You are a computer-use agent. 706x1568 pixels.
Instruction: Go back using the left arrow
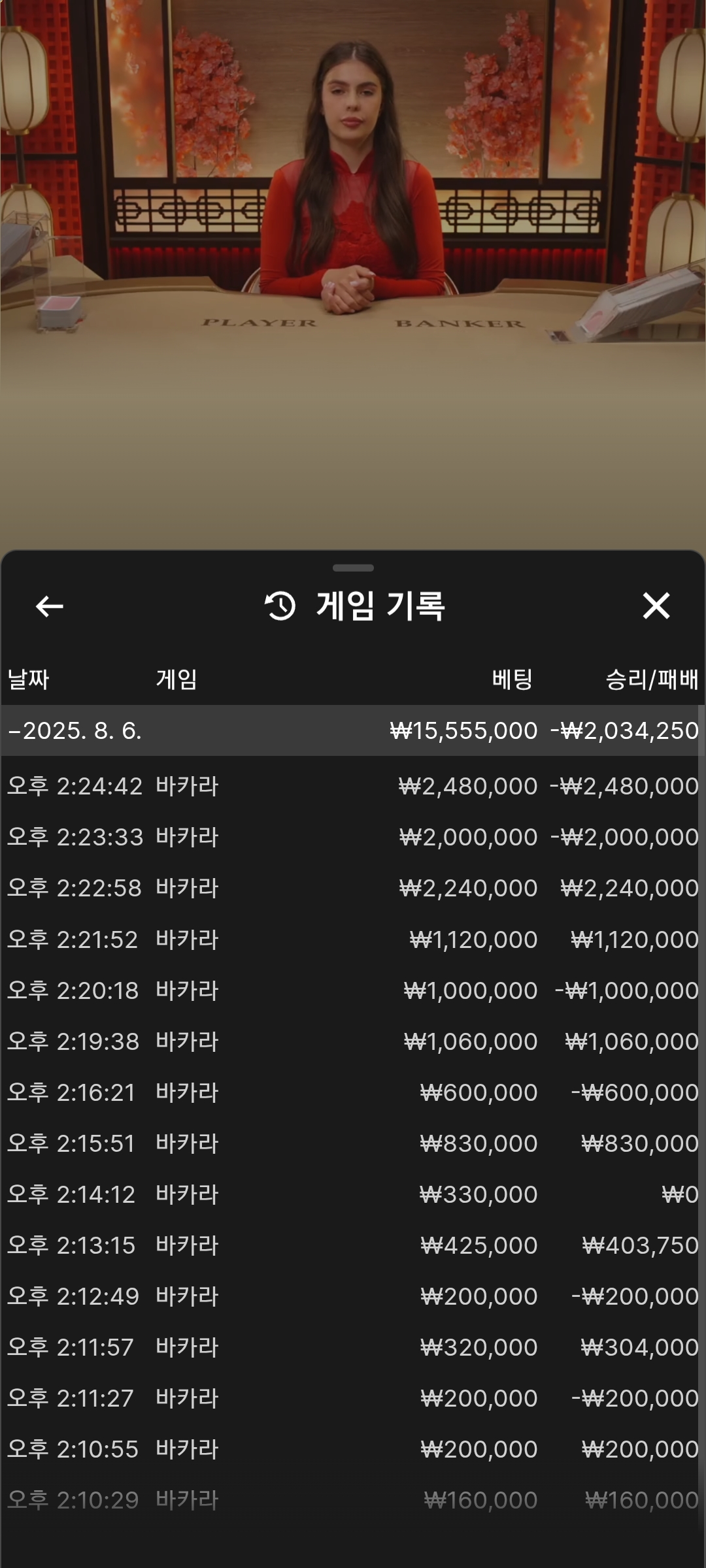[49, 606]
